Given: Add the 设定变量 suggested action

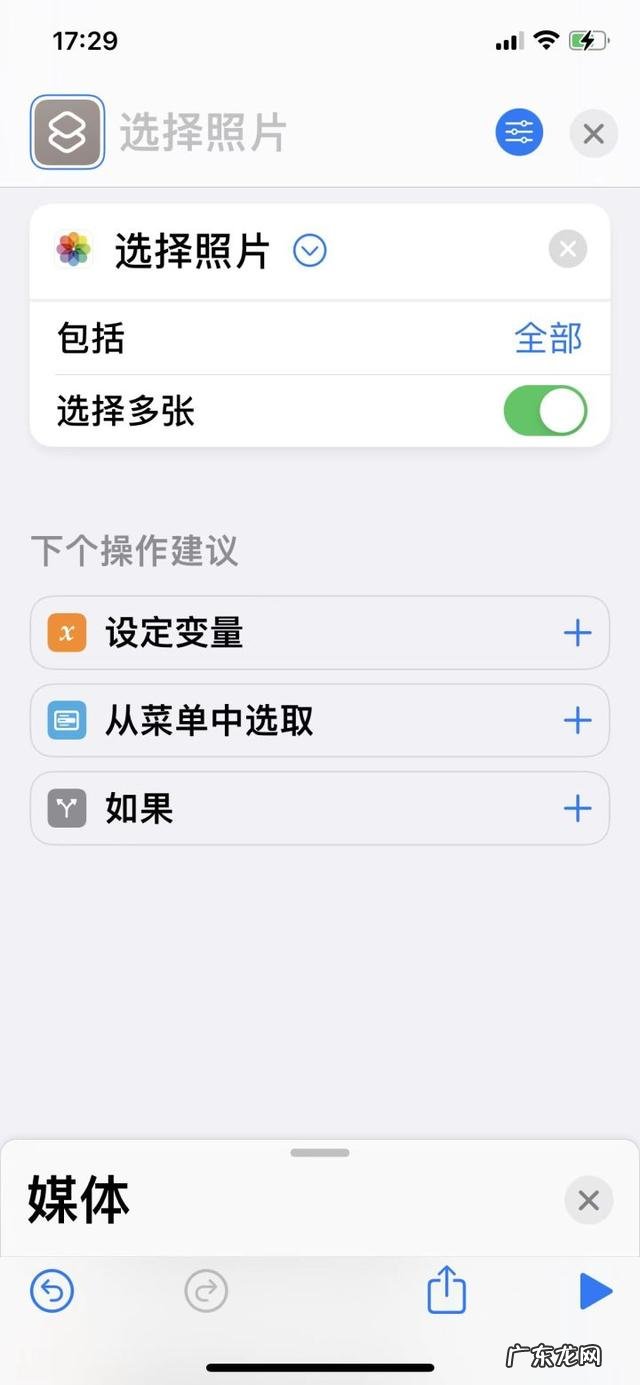Looking at the screenshot, I should click(x=577, y=633).
